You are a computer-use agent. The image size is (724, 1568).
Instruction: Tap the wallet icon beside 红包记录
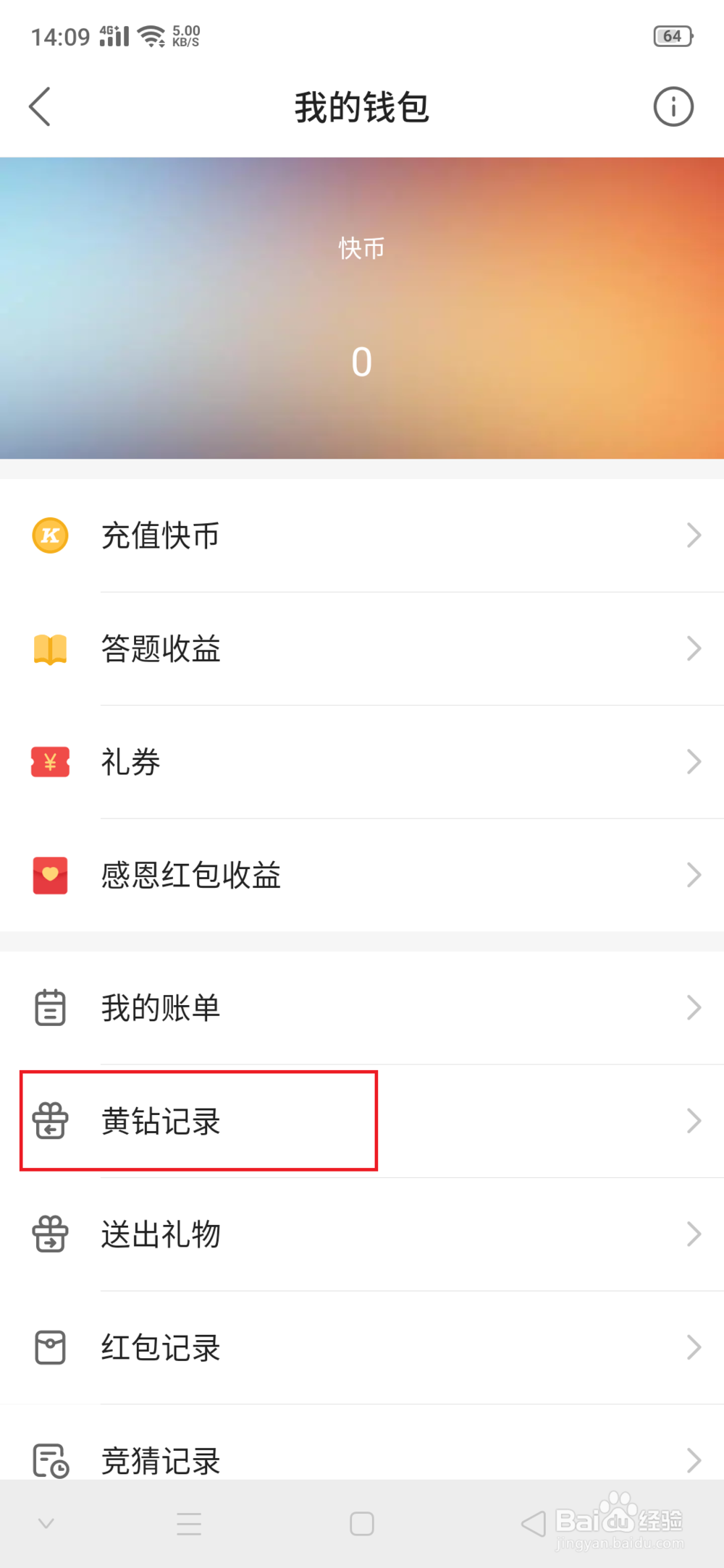(49, 1347)
